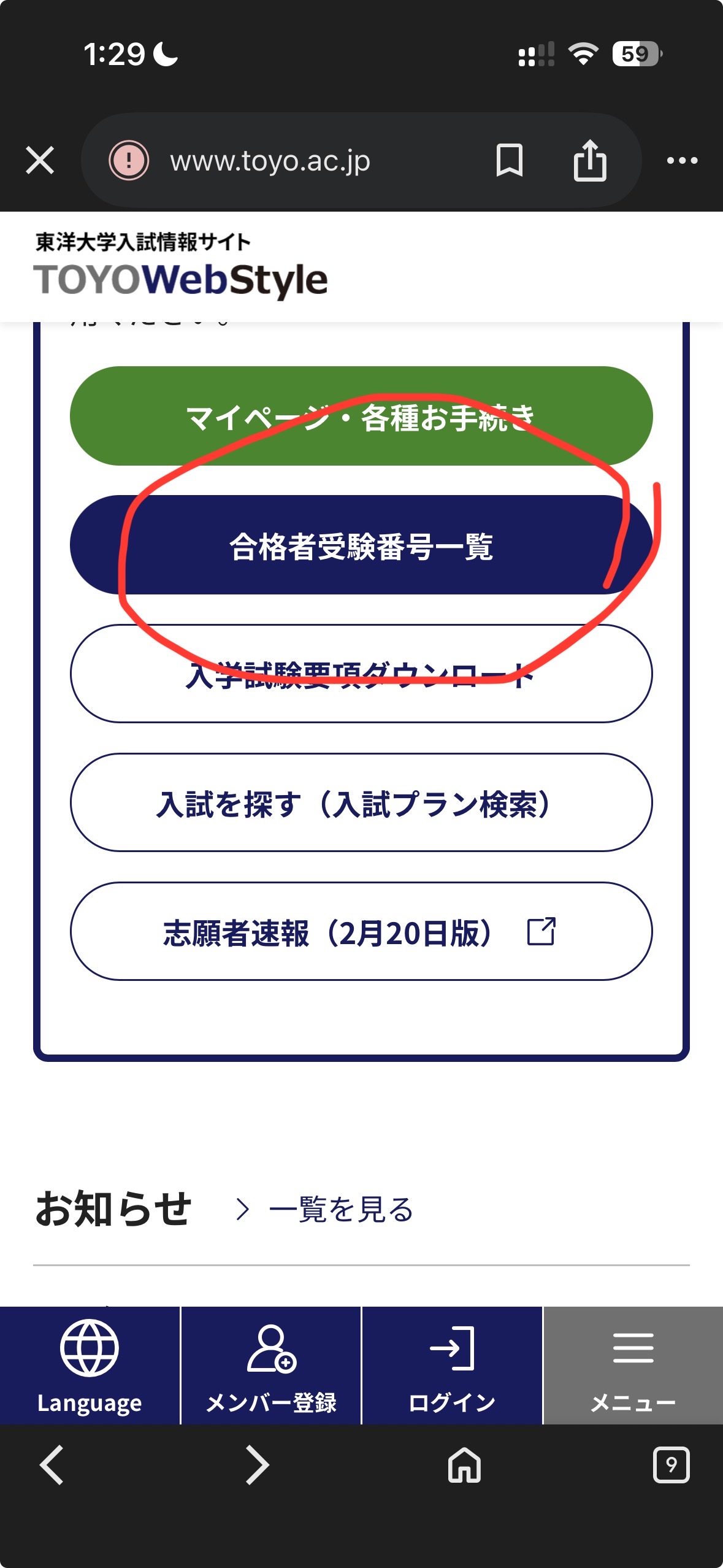This screenshot has width=723, height=1568.
Task: View the full お知らせ list via 一覧を見る
Action: [340, 1209]
